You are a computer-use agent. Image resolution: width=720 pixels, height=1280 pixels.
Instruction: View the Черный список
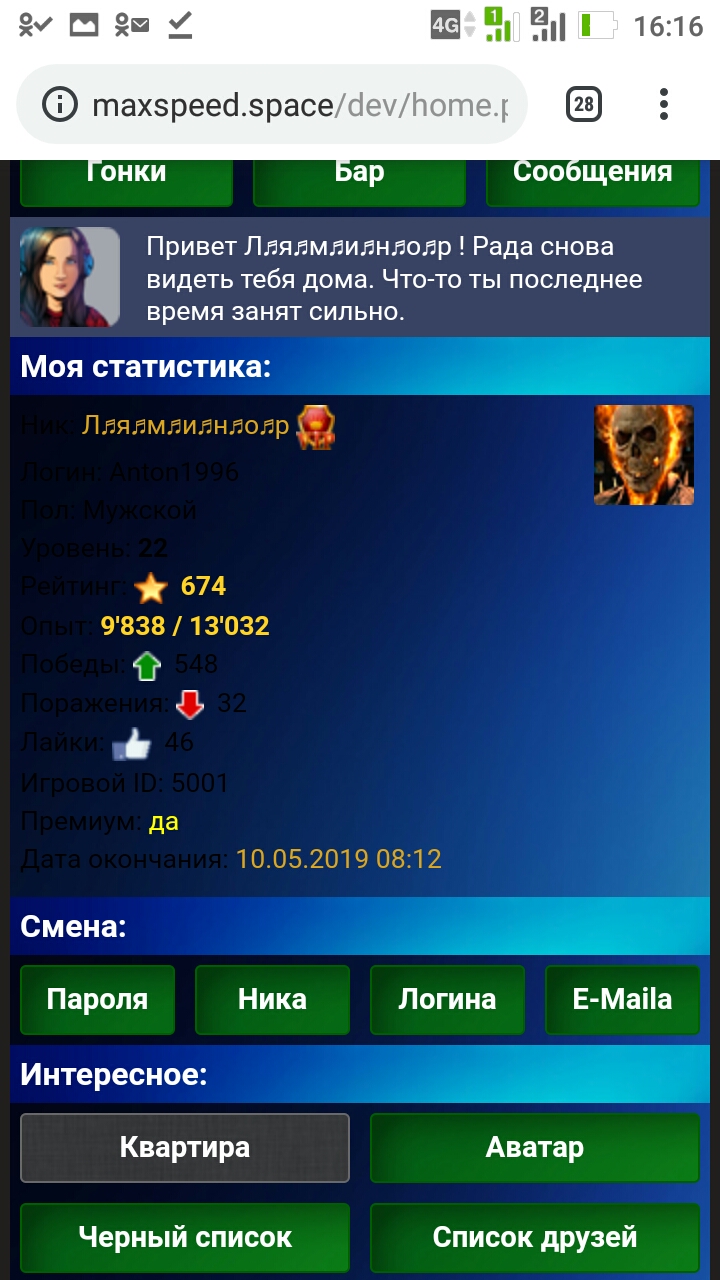point(185,1237)
